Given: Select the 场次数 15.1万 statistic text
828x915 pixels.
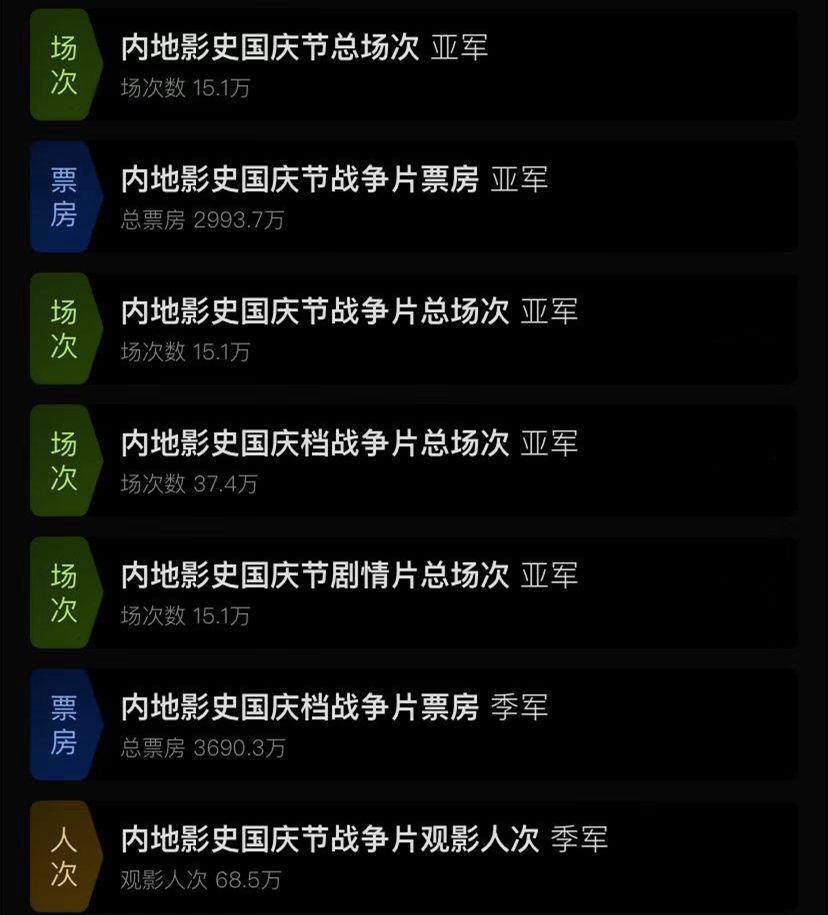Looking at the screenshot, I should pos(185,88).
